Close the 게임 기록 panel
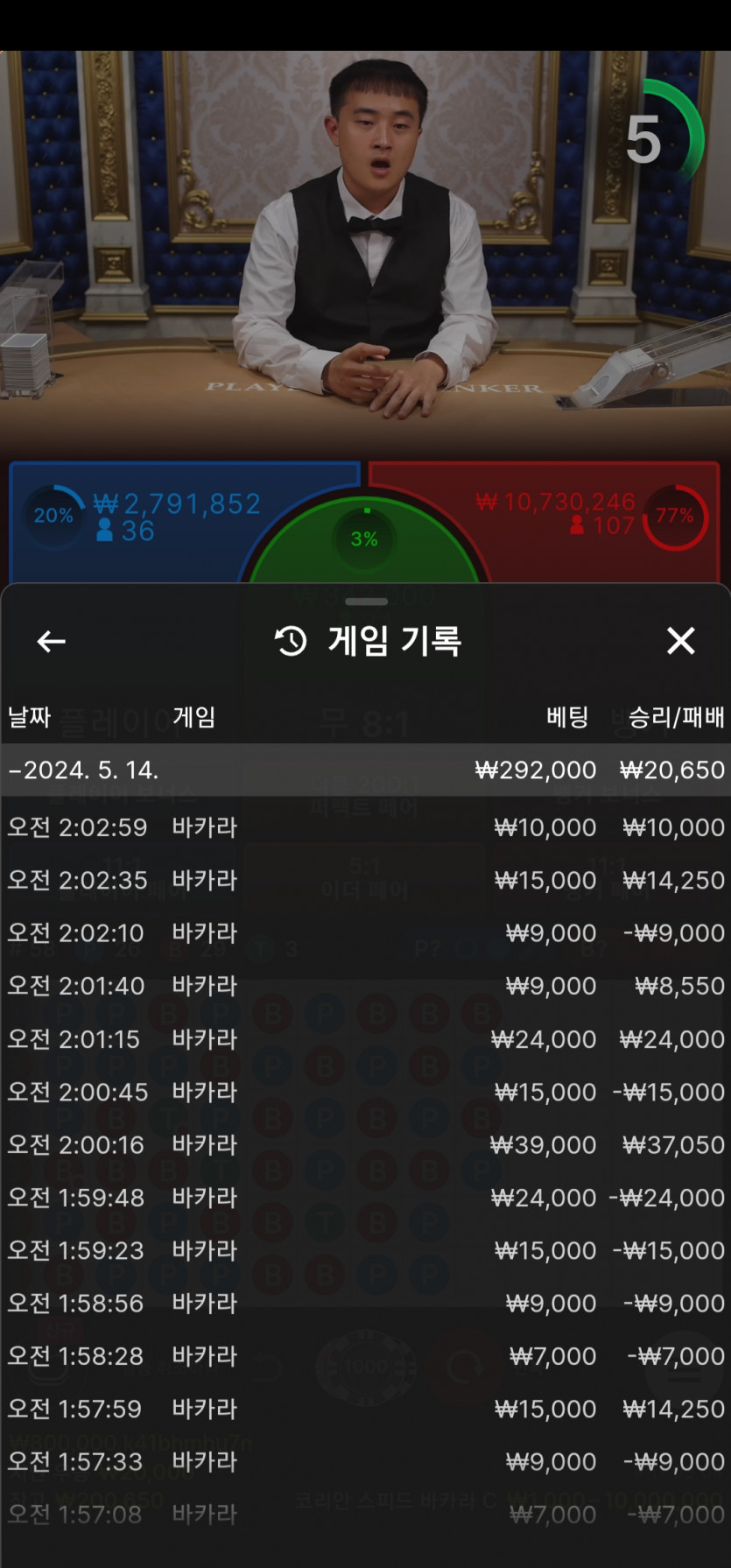The image size is (731, 1568). click(x=680, y=641)
